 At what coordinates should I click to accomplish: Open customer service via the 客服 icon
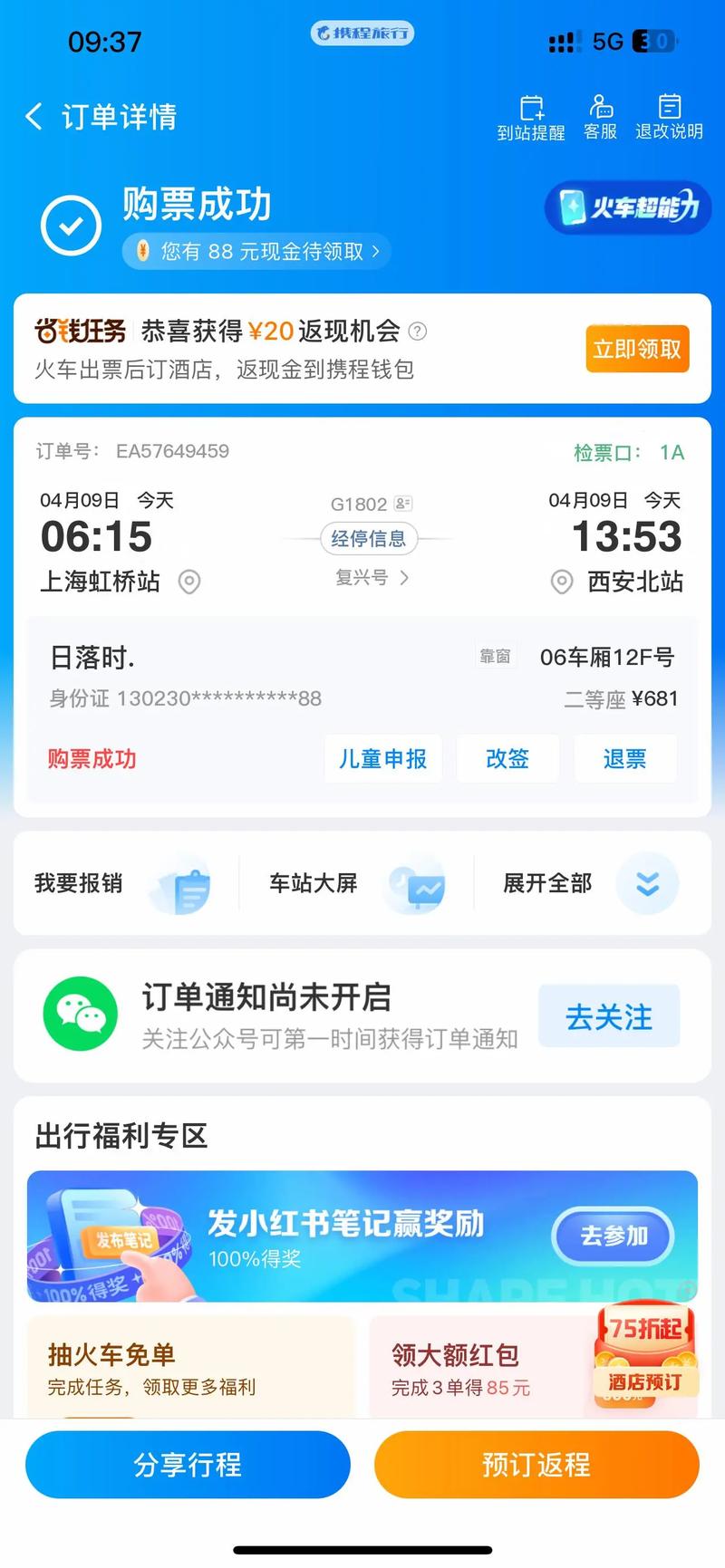pos(599,117)
